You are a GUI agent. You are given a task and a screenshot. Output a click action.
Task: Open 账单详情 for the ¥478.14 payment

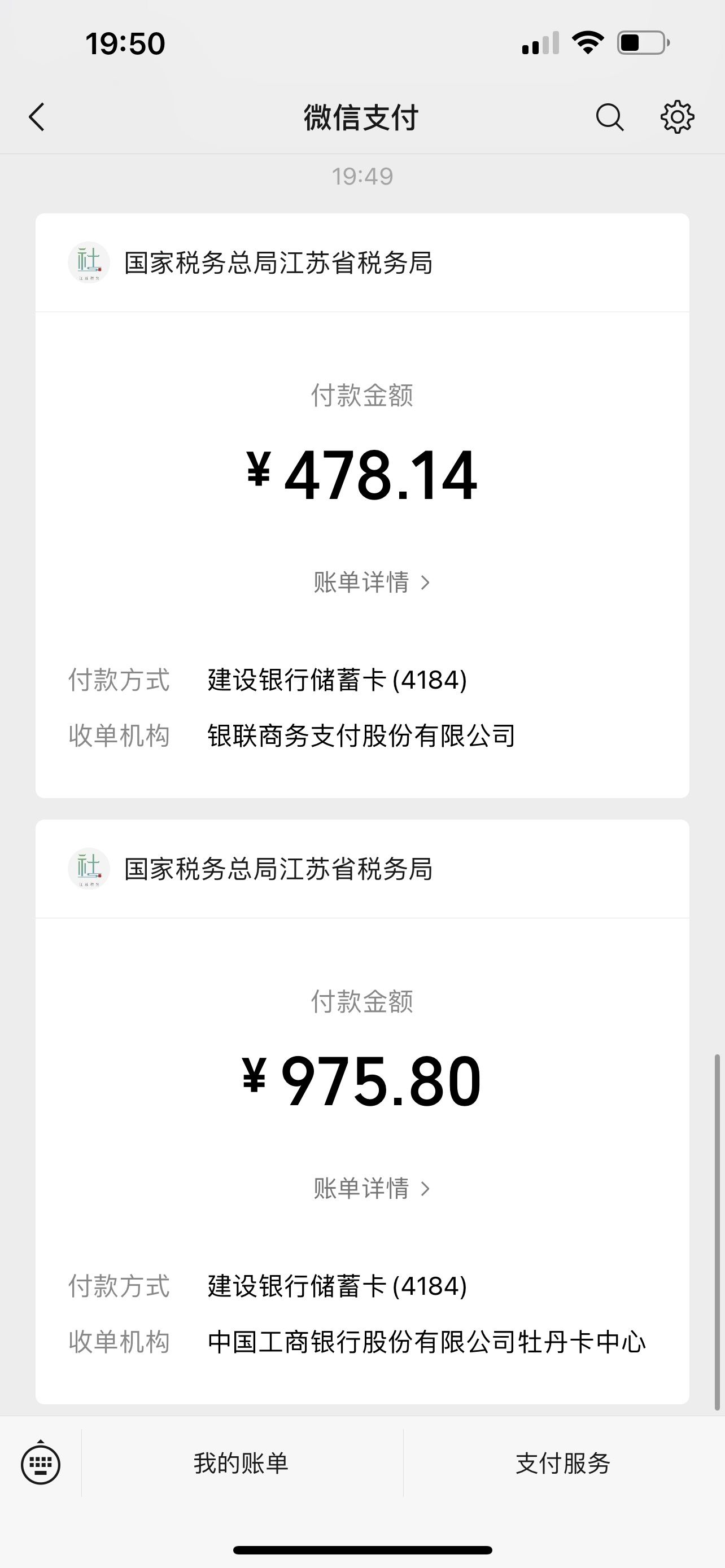click(372, 582)
